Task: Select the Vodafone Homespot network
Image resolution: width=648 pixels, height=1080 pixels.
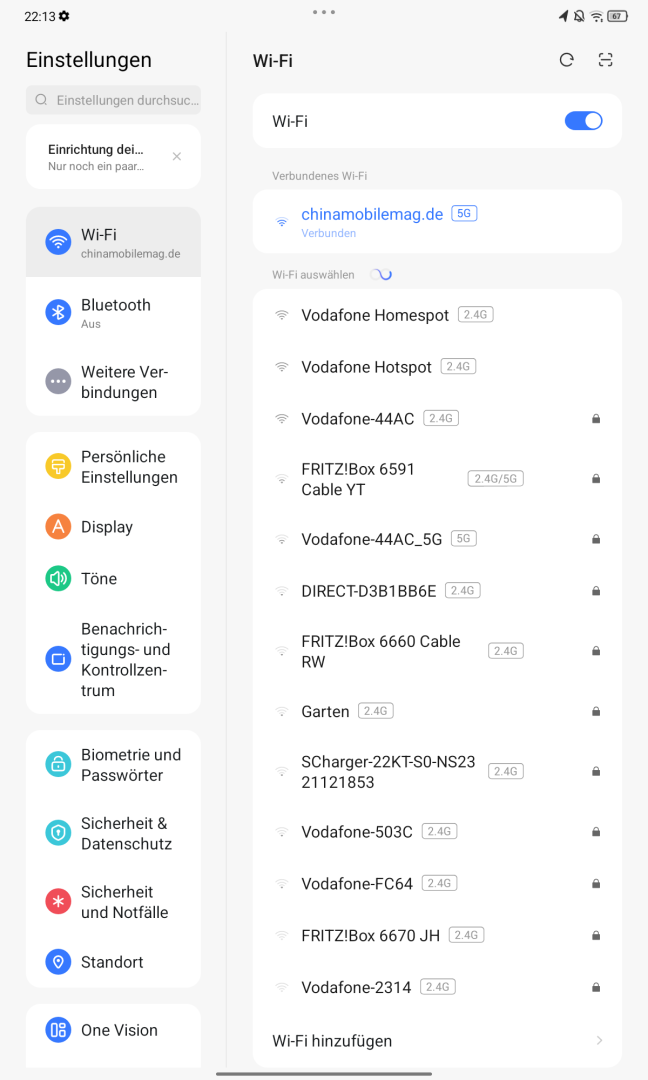Action: (437, 315)
